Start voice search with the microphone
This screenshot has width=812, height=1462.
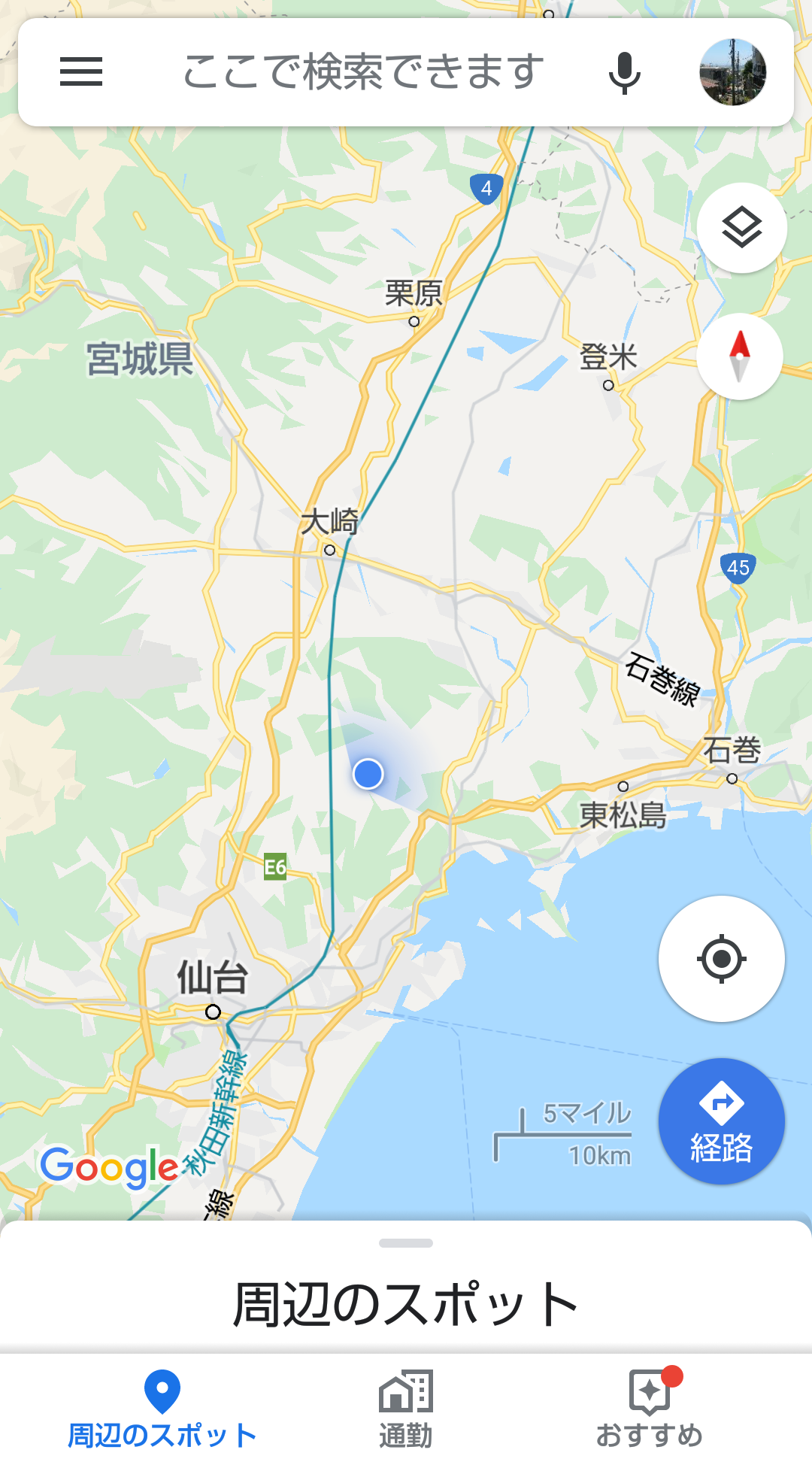coord(624,72)
